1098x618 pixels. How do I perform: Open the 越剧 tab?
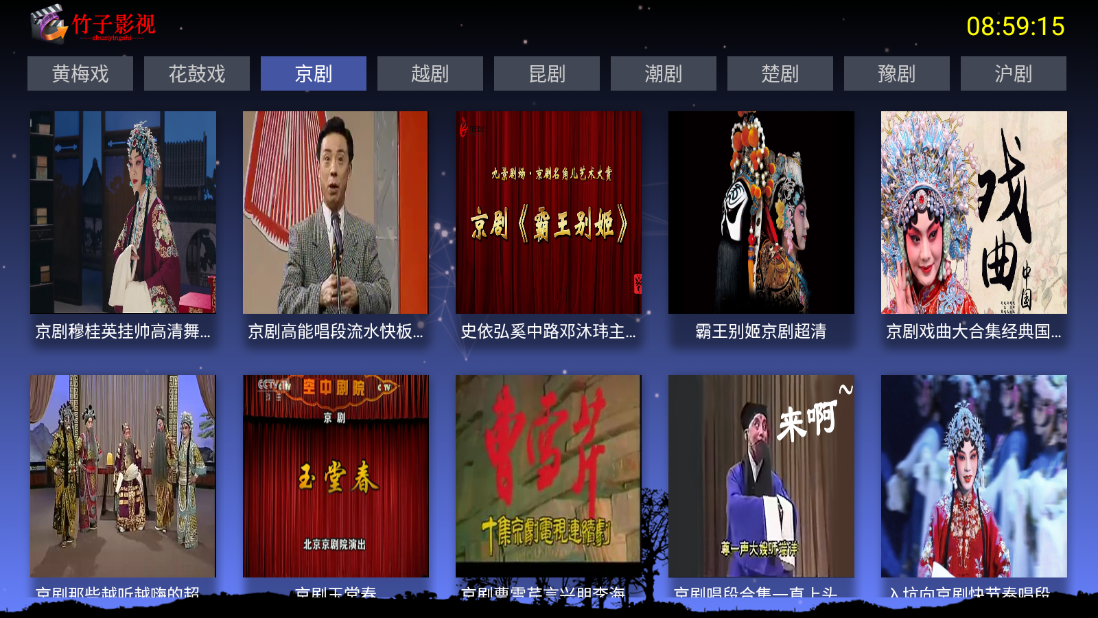430,74
